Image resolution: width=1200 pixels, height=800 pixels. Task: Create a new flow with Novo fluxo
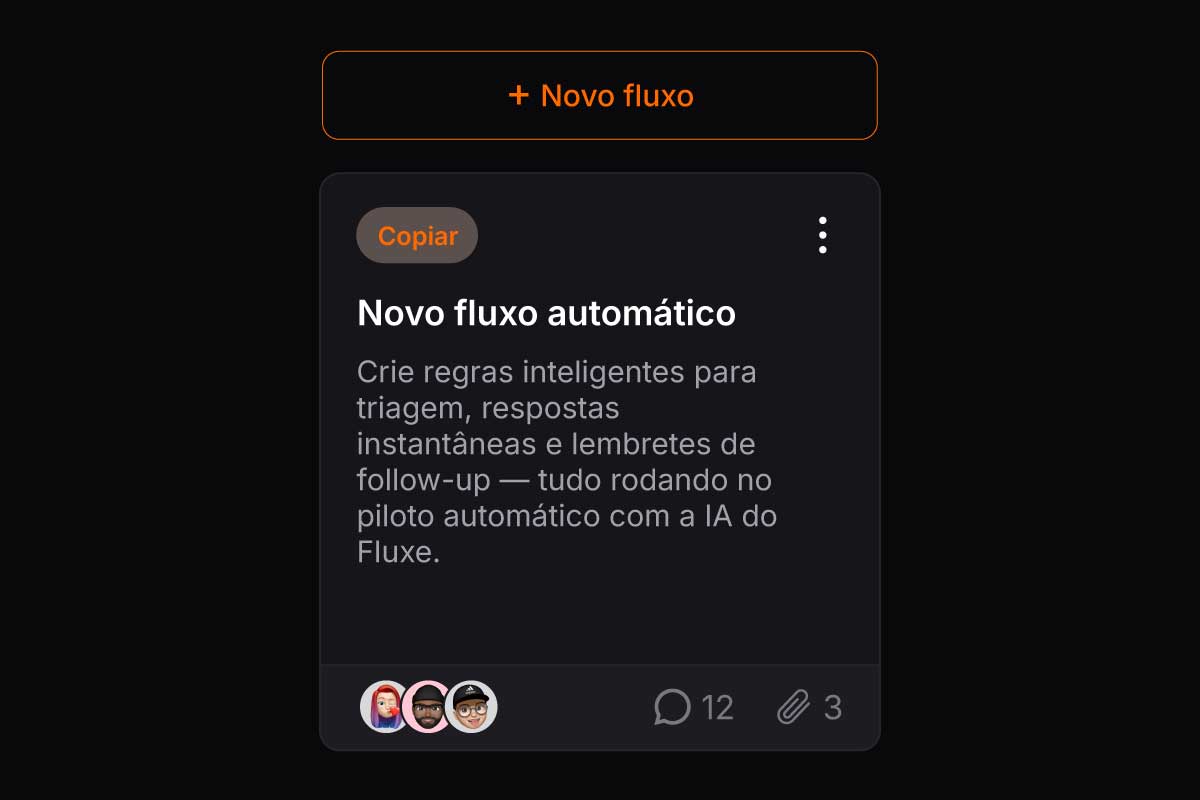[x=600, y=95]
